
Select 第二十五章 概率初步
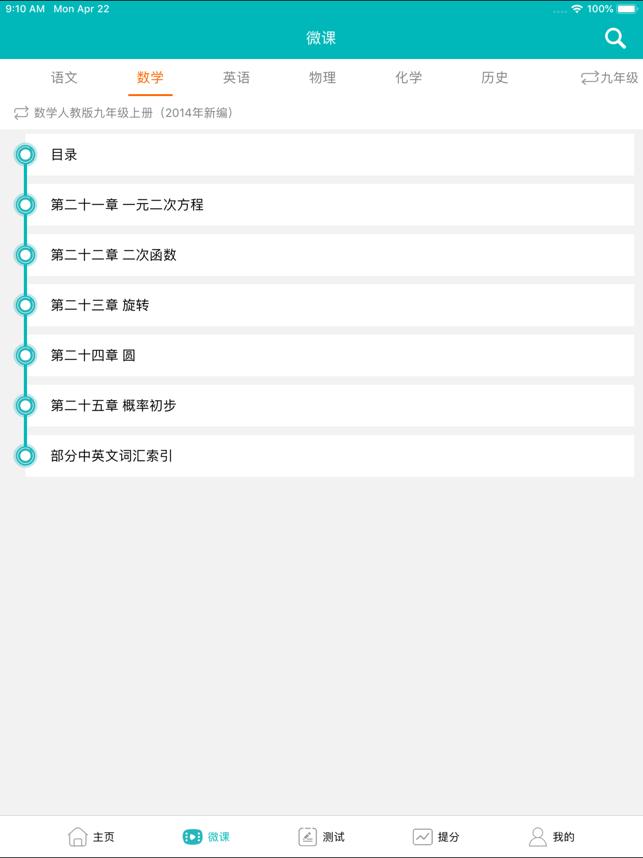click(329, 405)
